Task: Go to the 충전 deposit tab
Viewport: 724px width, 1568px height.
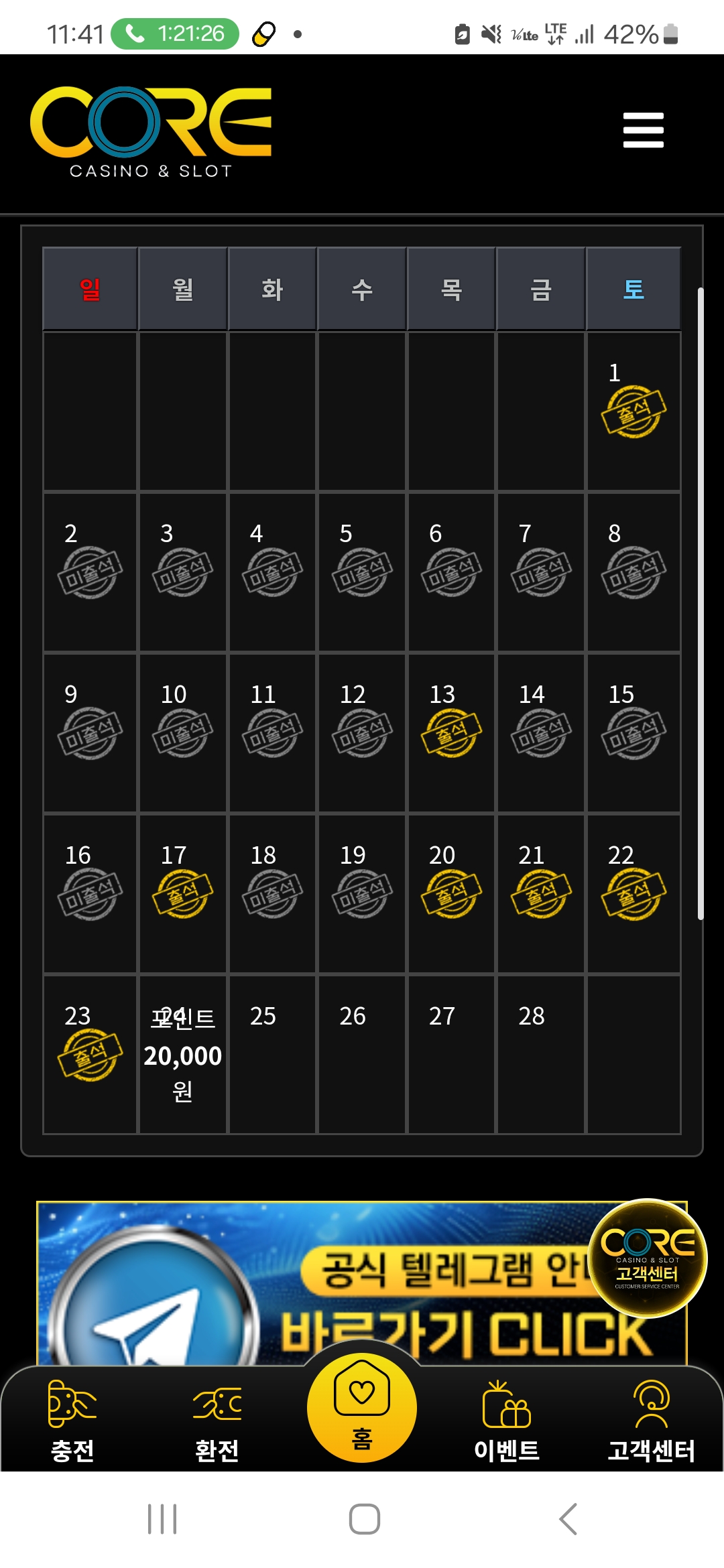Action: tap(72, 1421)
